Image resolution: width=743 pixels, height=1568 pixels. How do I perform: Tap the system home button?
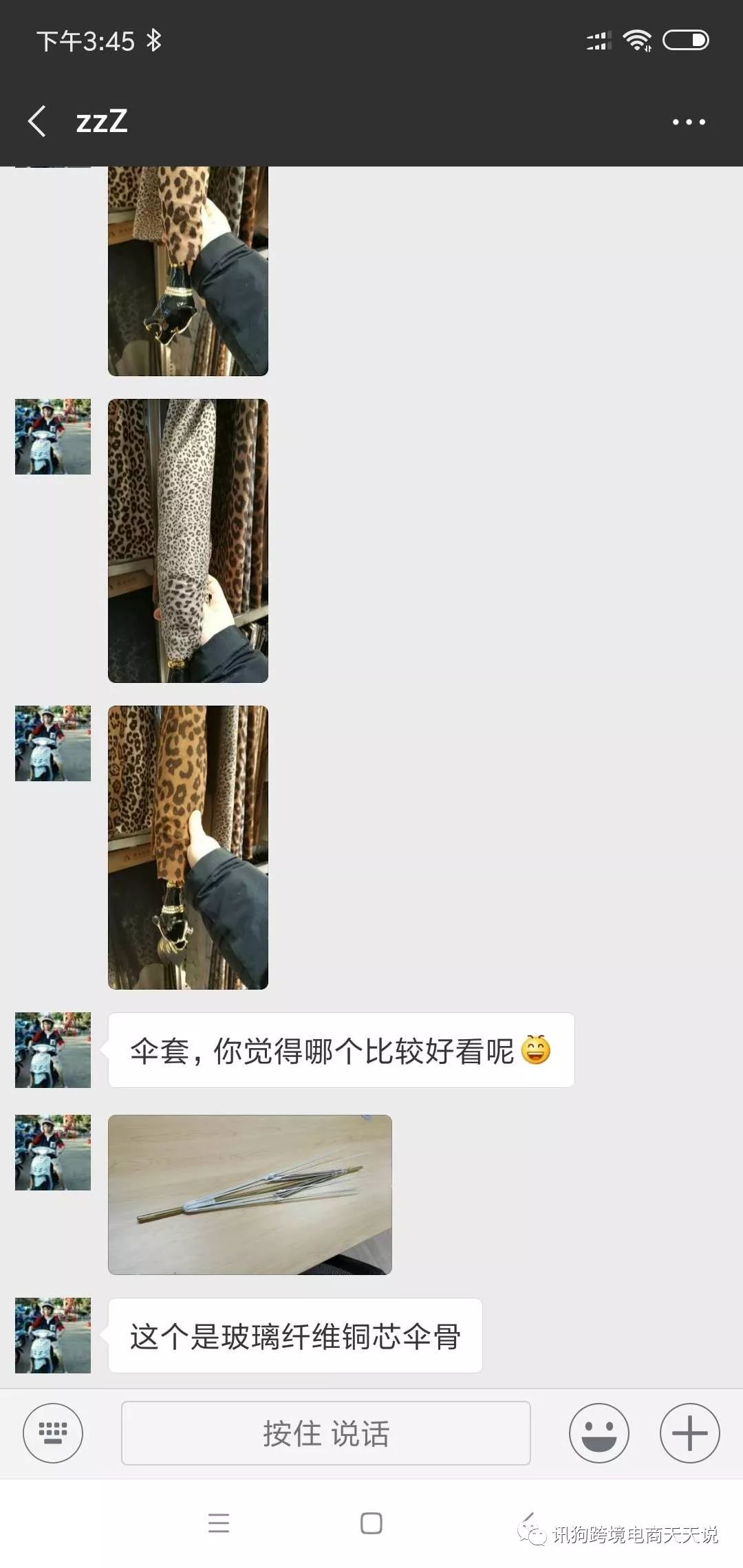click(x=371, y=1523)
